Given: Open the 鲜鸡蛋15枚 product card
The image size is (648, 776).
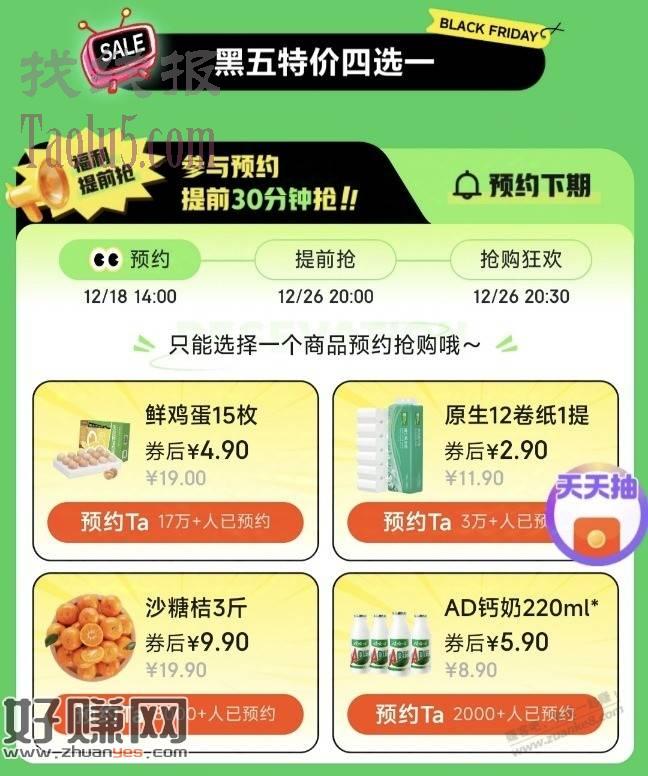Looking at the screenshot, I should click(x=175, y=440).
